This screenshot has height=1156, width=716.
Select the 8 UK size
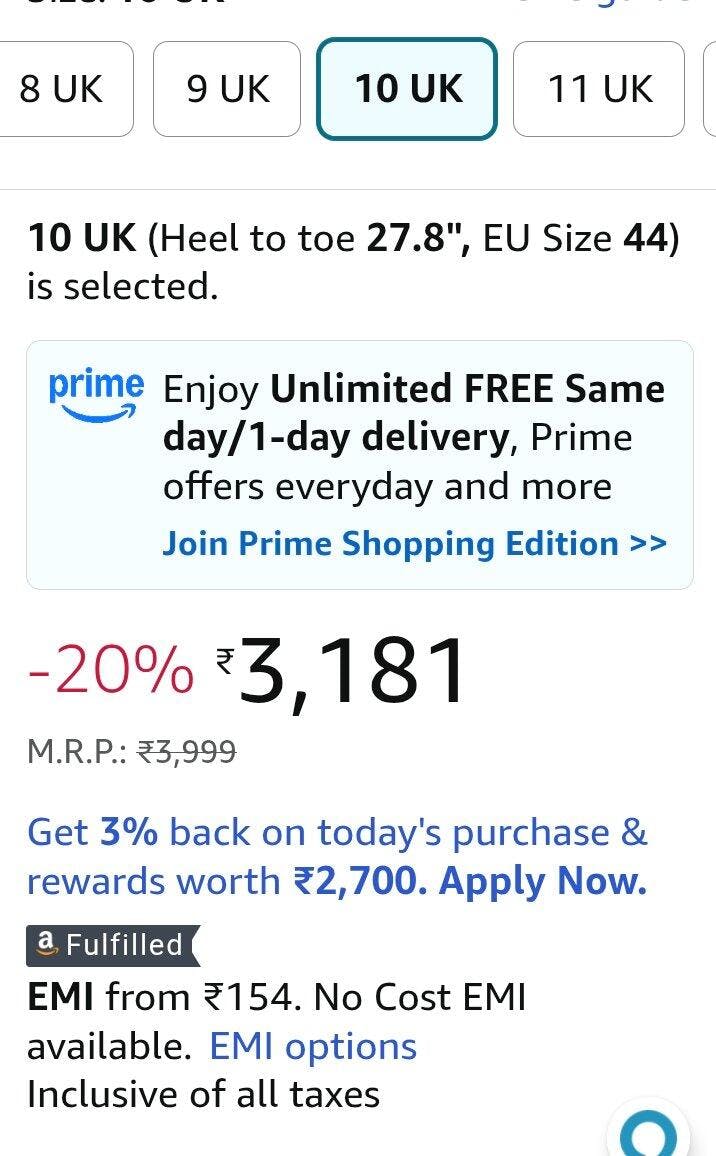click(62, 89)
